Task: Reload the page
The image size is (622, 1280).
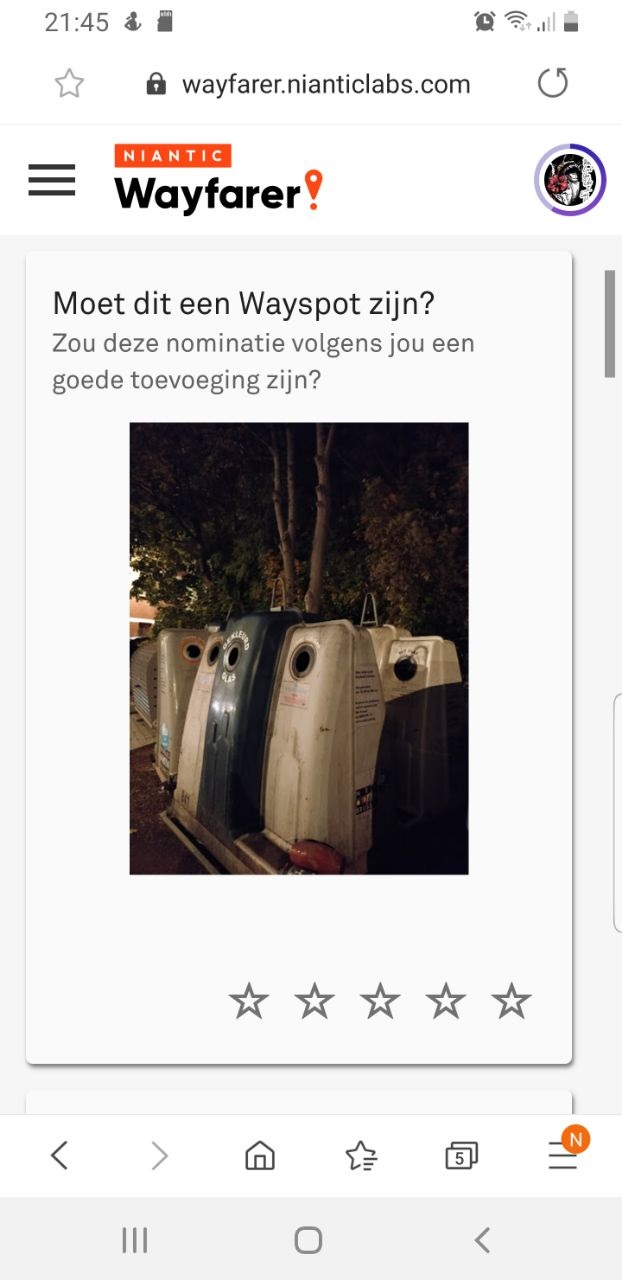Action: (x=553, y=83)
